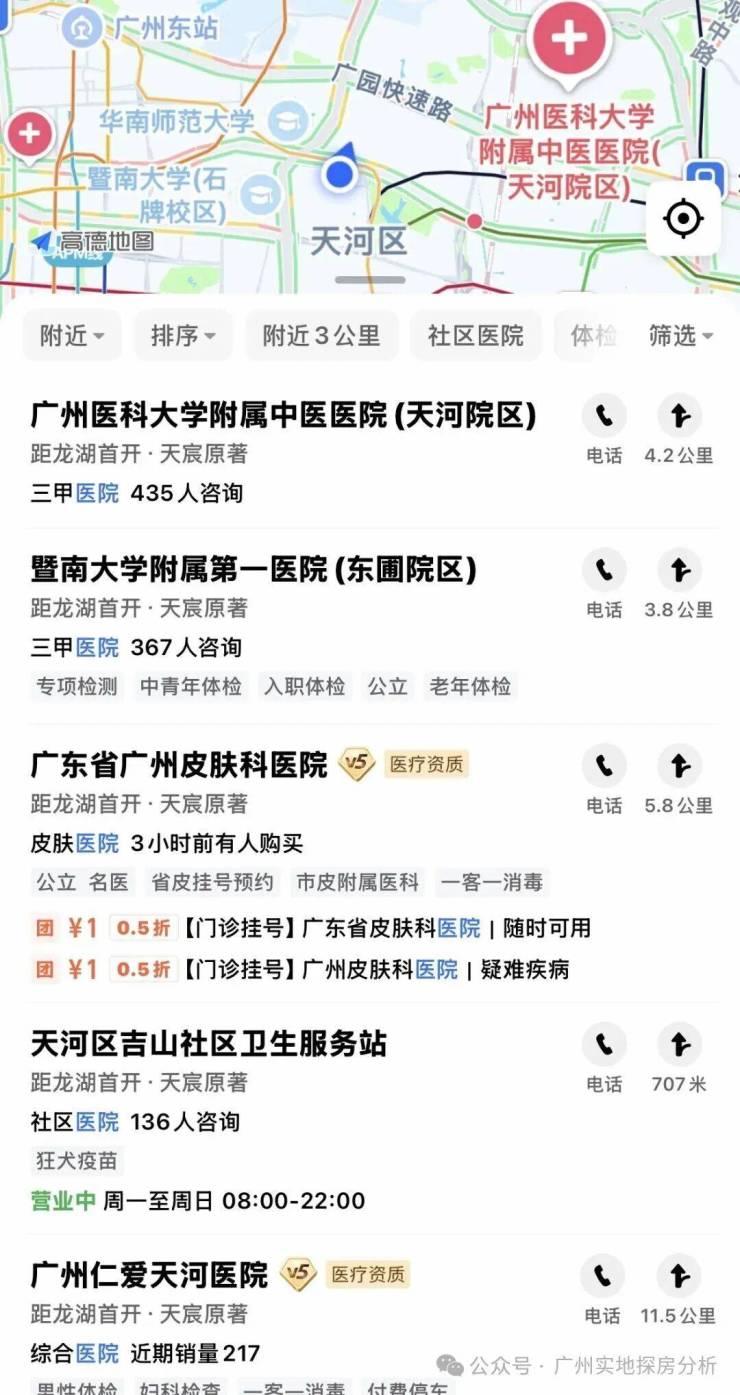The height and width of the screenshot is (1395, 740).
Task: Select the 附近3公里 filter chip
Action: [x=321, y=336]
